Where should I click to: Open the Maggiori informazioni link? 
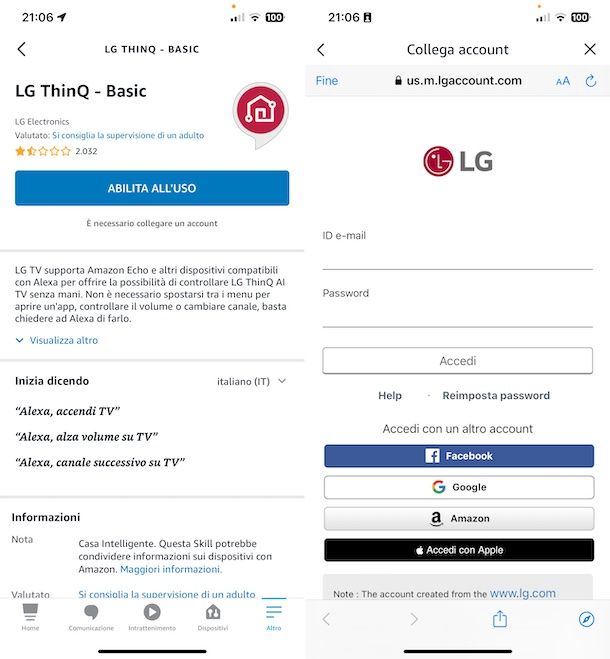click(x=171, y=569)
